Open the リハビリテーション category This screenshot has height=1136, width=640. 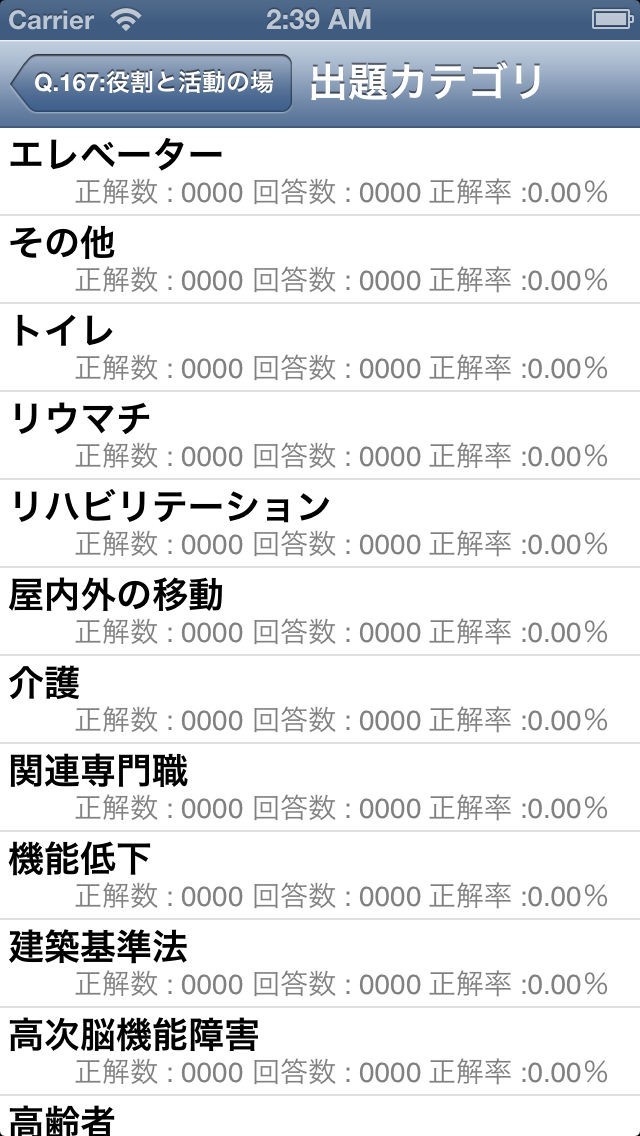(320, 524)
